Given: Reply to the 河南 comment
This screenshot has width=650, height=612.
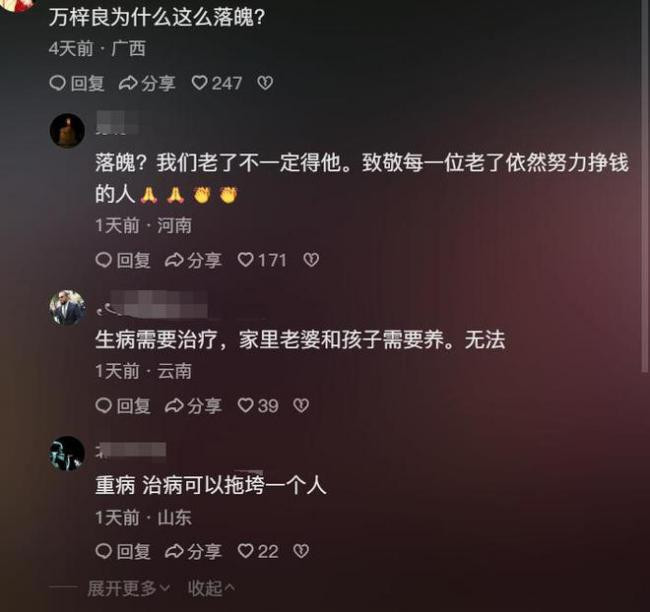Looking at the screenshot, I should coord(123,260).
